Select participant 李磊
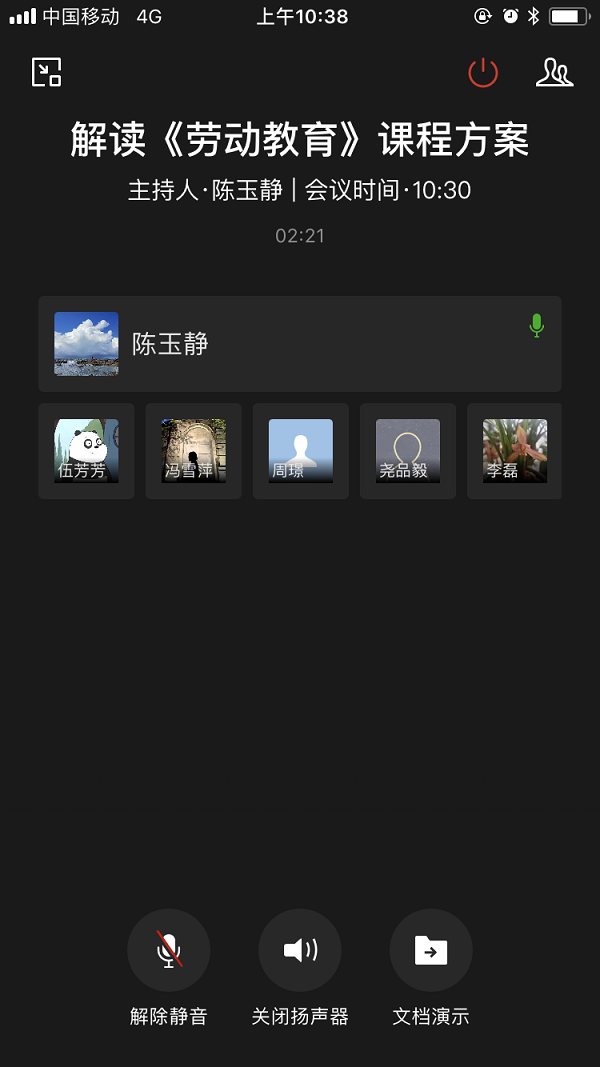 (514, 451)
